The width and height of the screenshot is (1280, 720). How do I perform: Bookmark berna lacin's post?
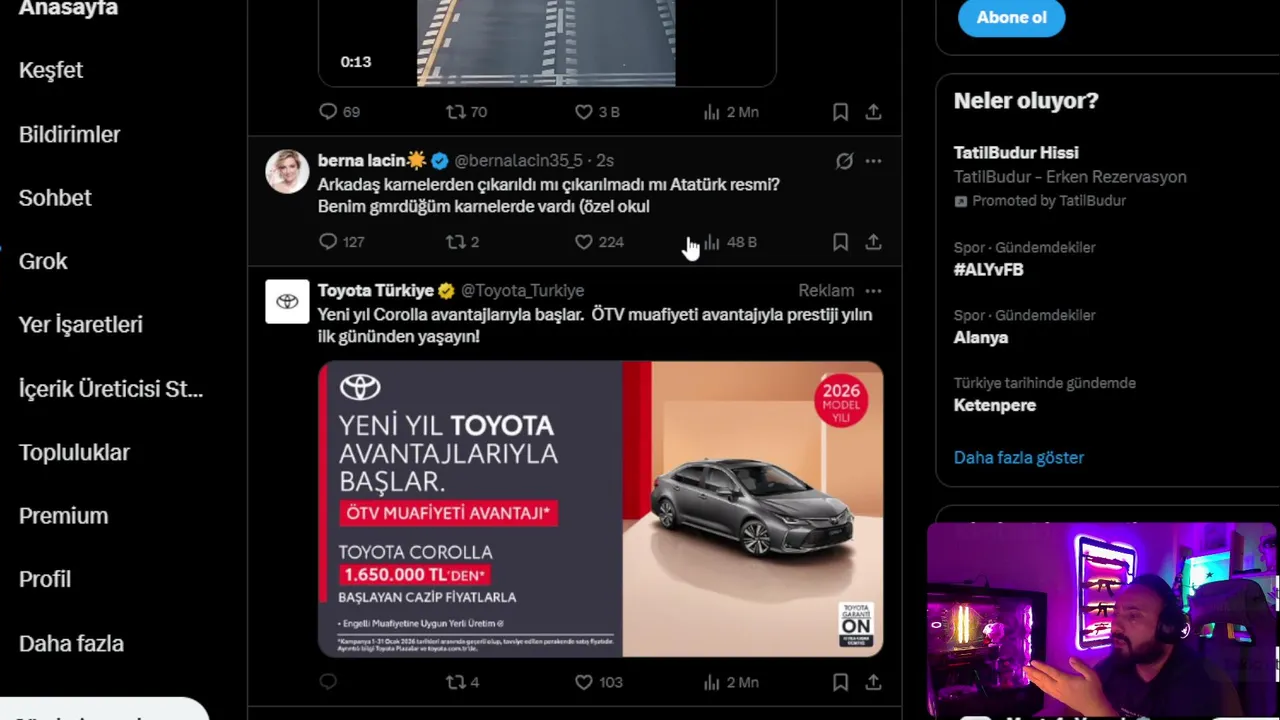(840, 242)
